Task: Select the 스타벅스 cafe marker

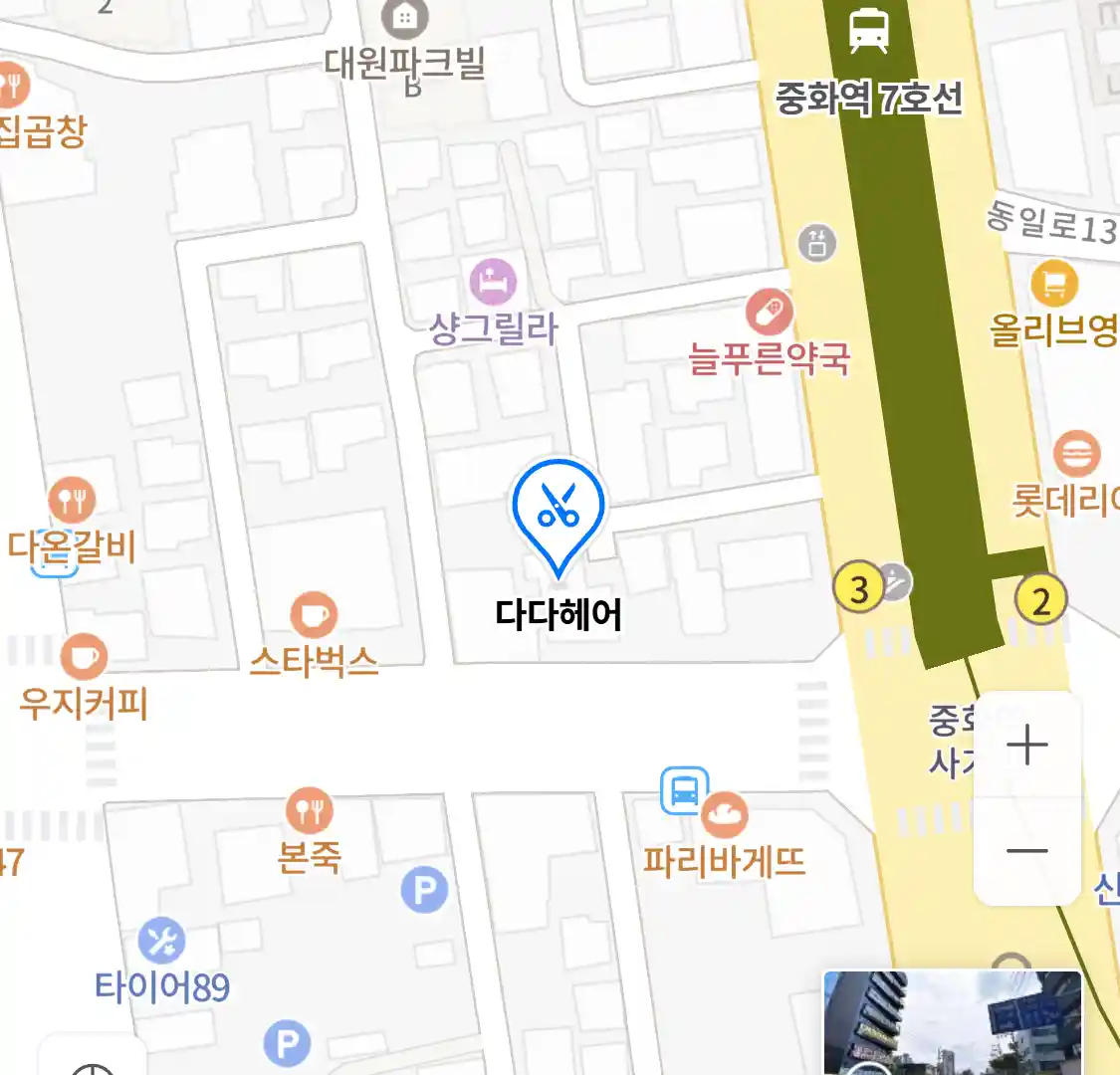Action: pyautogui.click(x=314, y=616)
